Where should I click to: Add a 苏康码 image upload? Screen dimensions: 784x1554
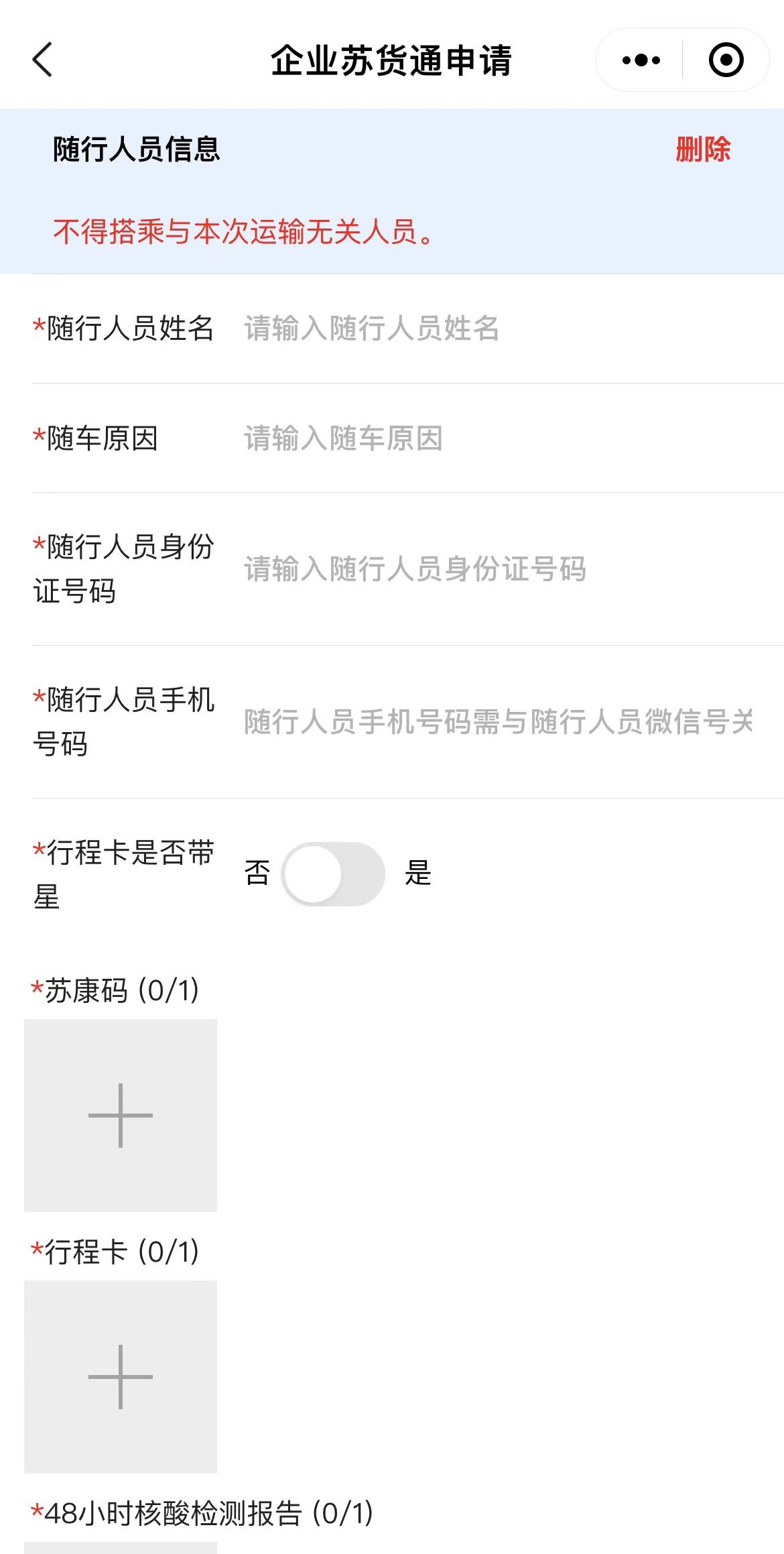coord(121,1116)
